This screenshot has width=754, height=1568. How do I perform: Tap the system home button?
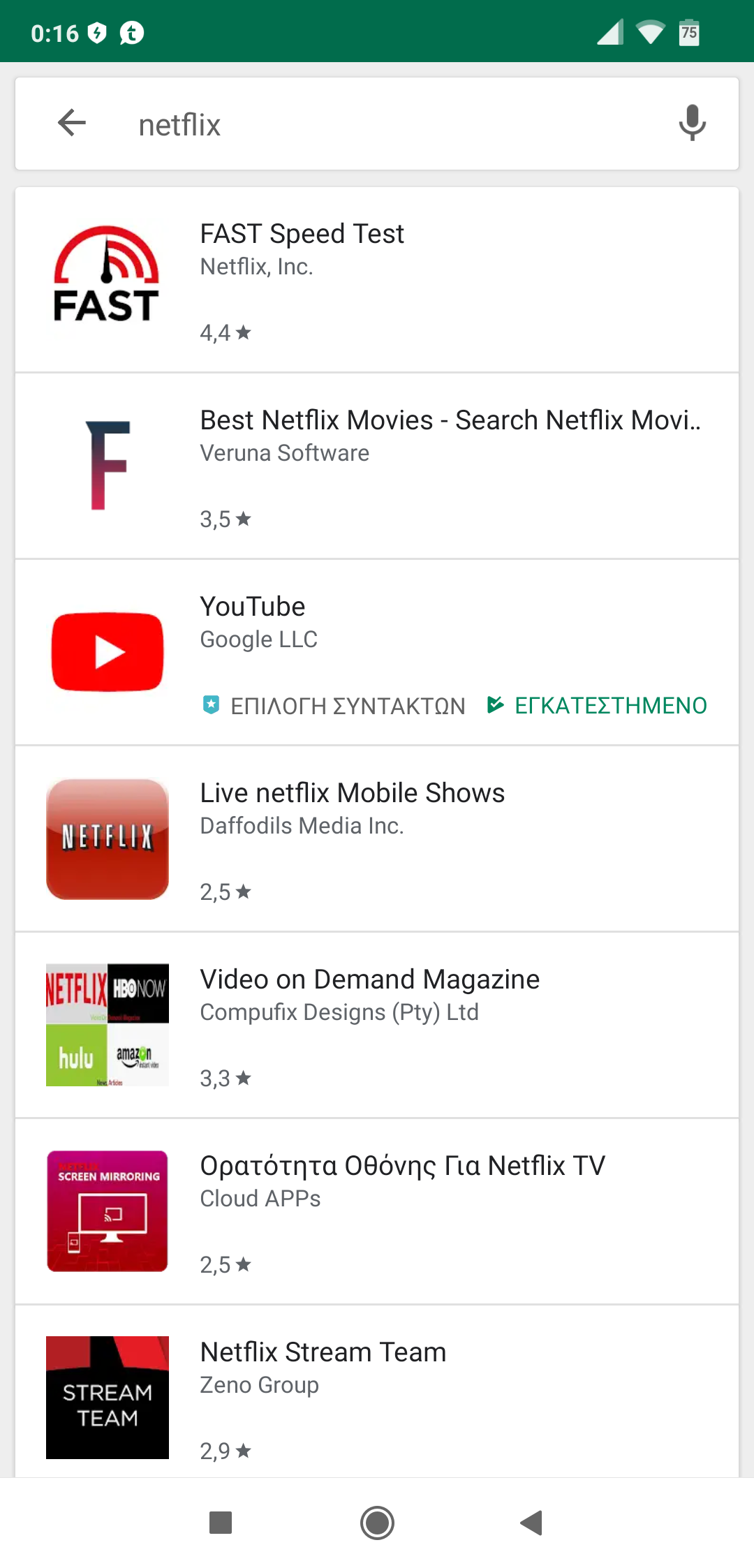(x=377, y=1523)
